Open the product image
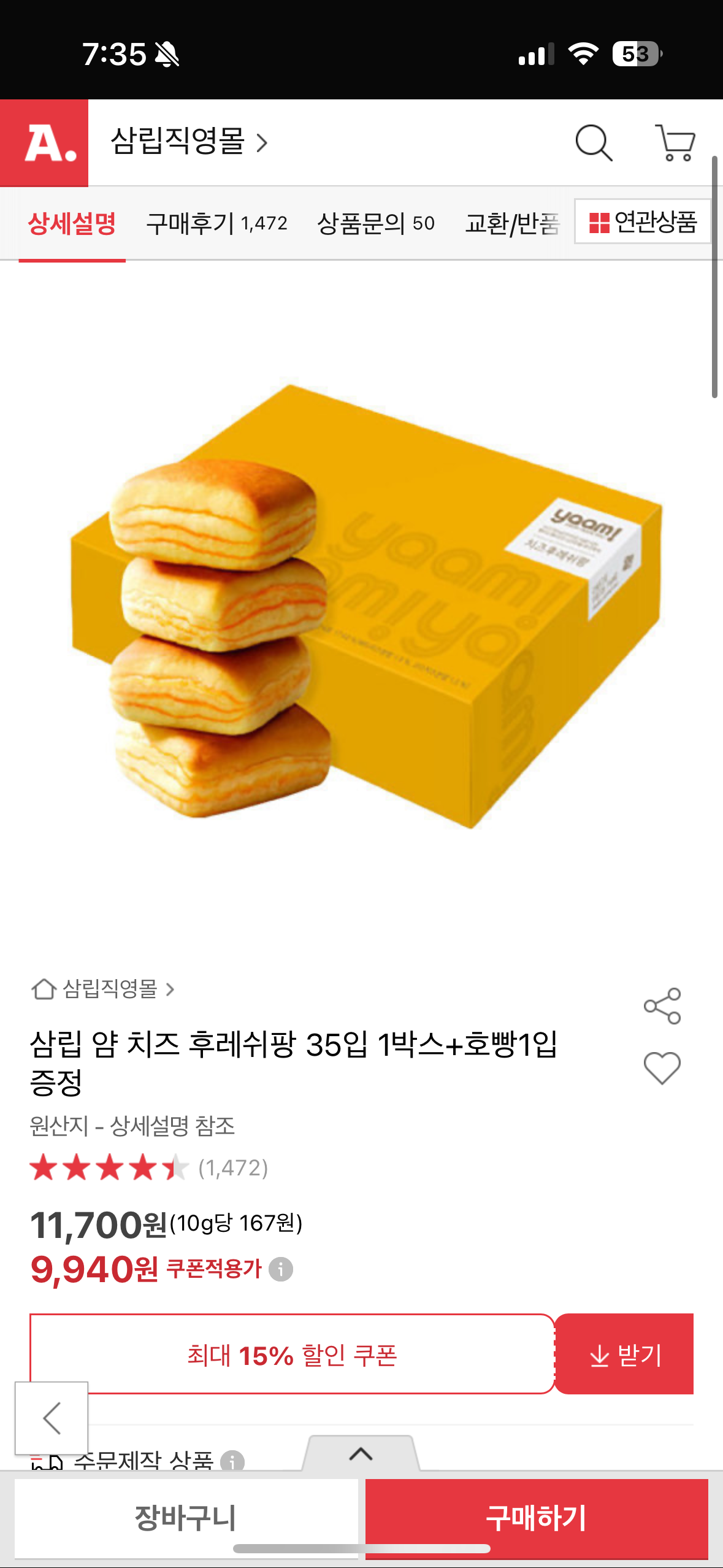 click(x=362, y=607)
